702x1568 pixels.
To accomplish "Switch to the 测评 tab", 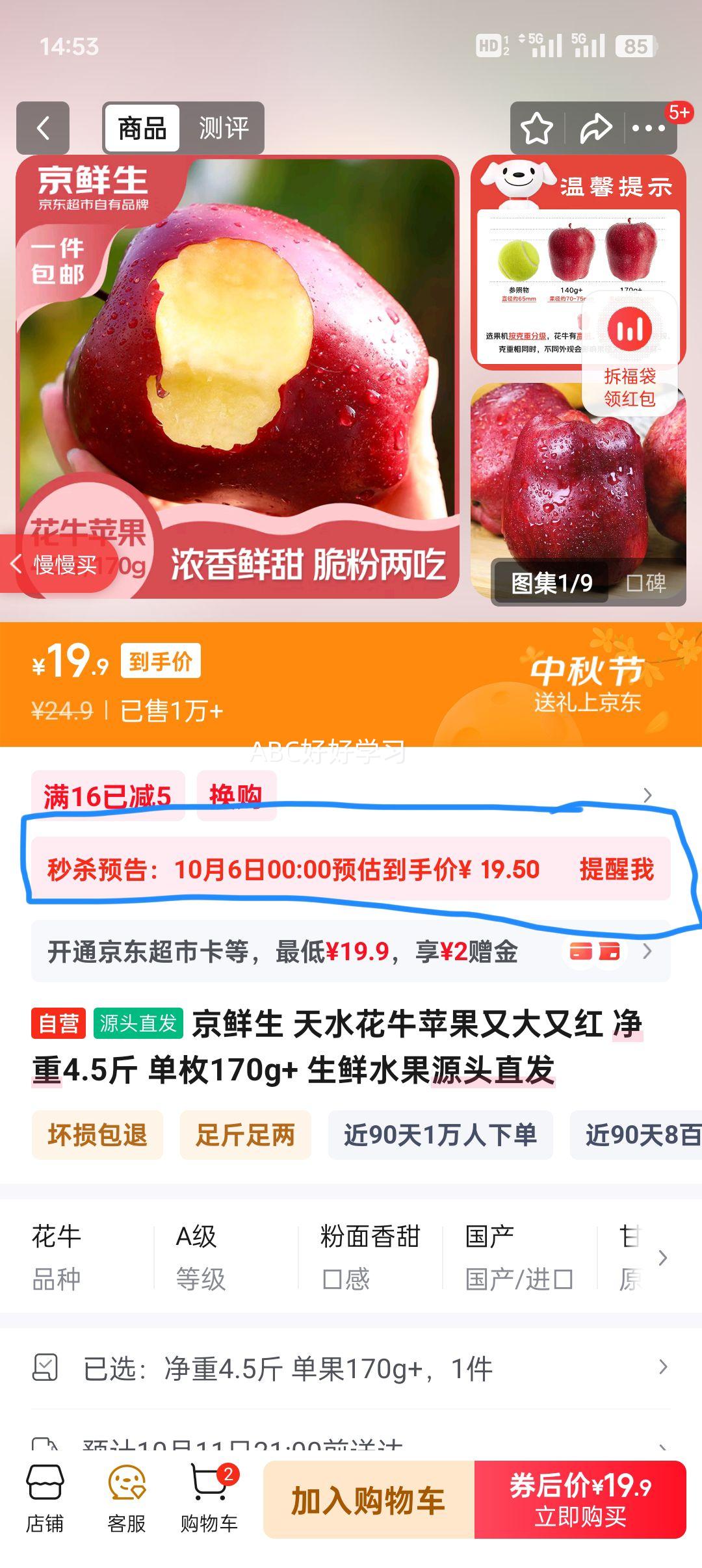I will [x=223, y=128].
